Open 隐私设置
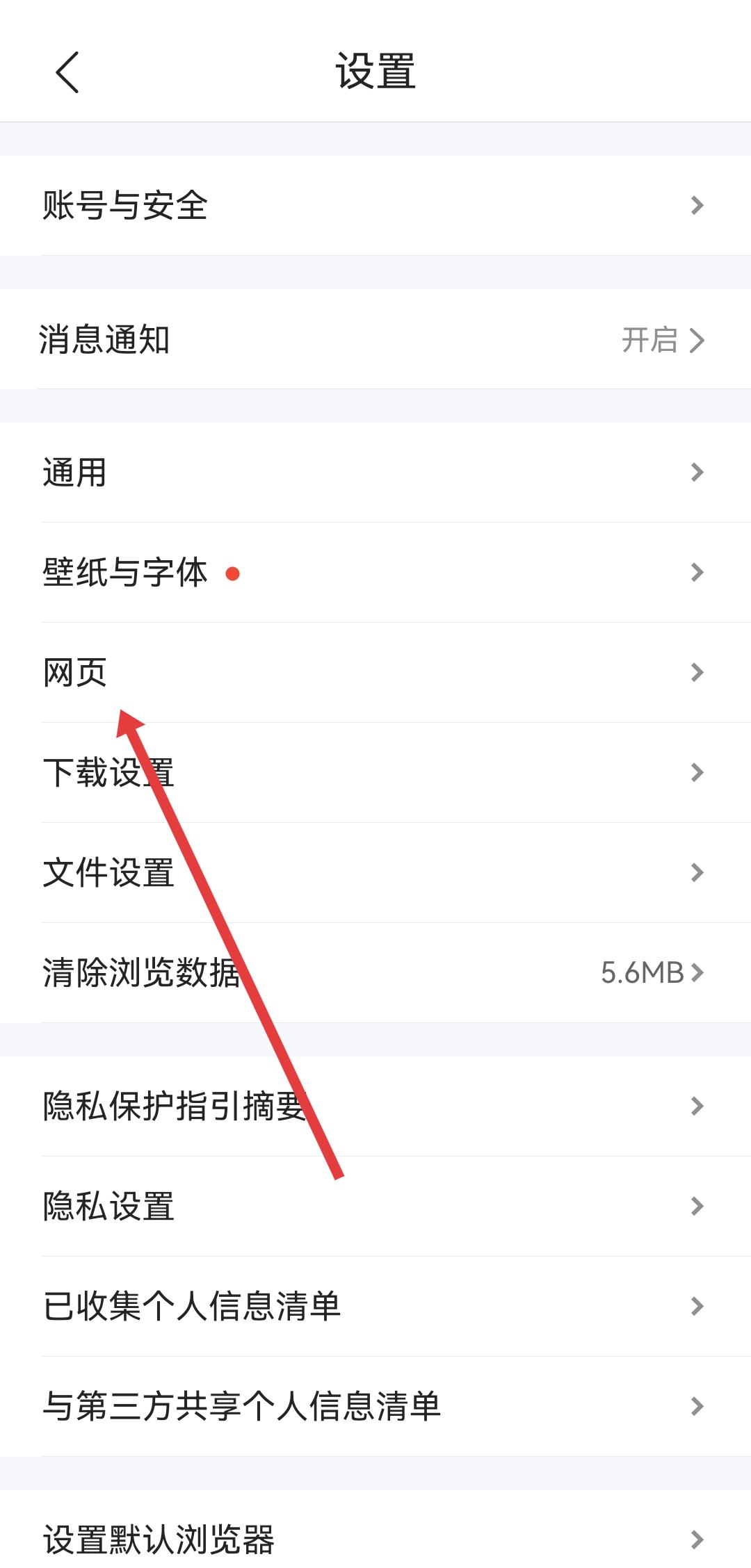Viewport: 751px width, 1568px height. click(375, 1207)
